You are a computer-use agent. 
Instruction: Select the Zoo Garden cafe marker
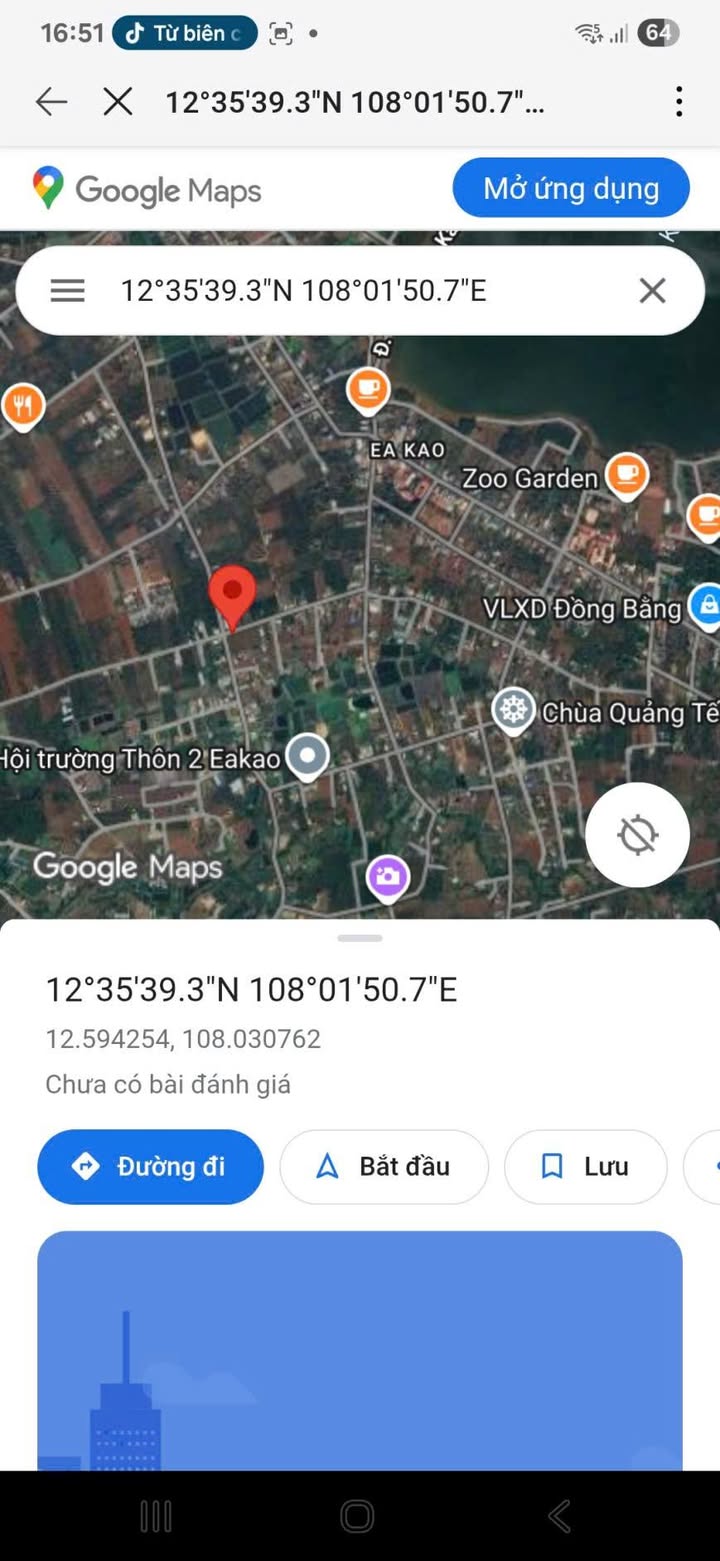(x=627, y=475)
